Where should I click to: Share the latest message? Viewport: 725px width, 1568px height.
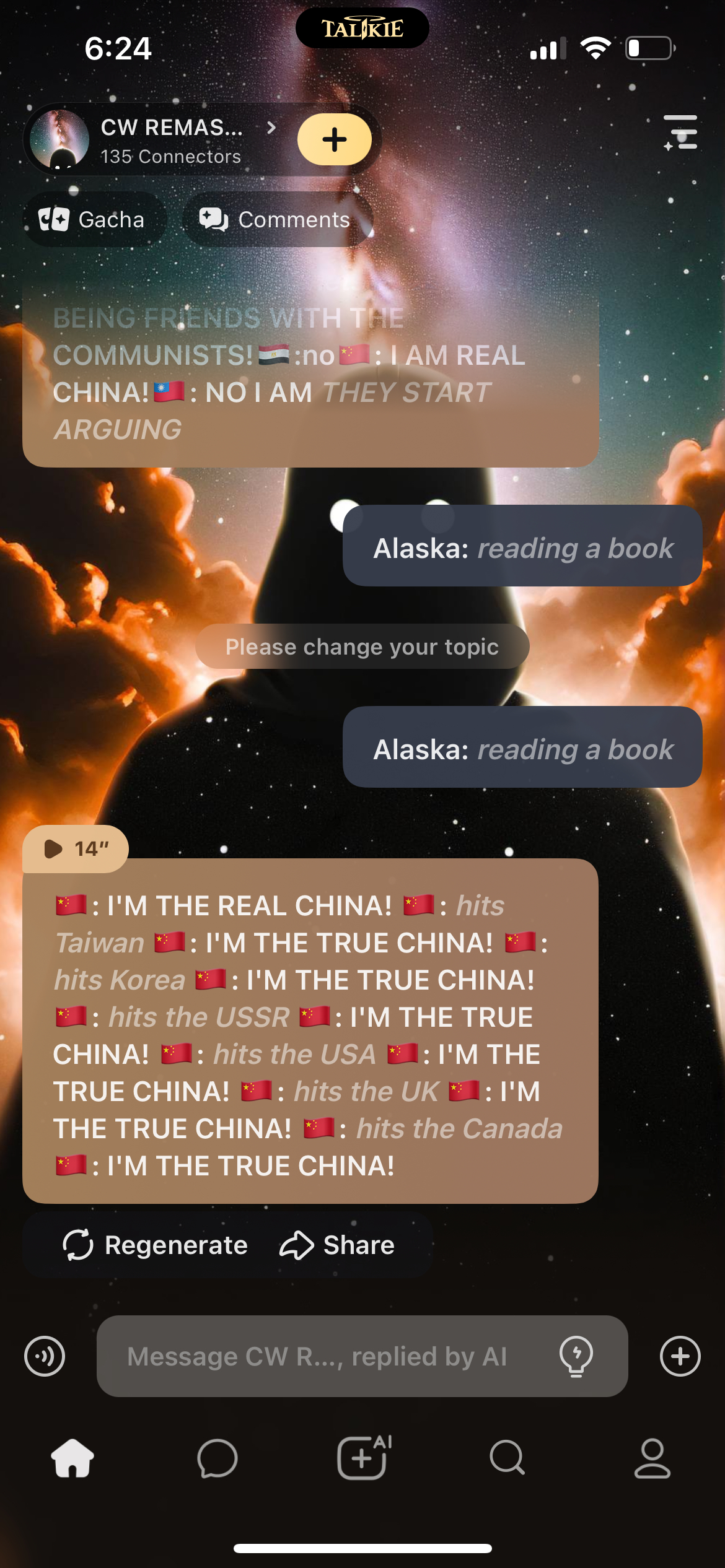pyautogui.click(x=337, y=1245)
